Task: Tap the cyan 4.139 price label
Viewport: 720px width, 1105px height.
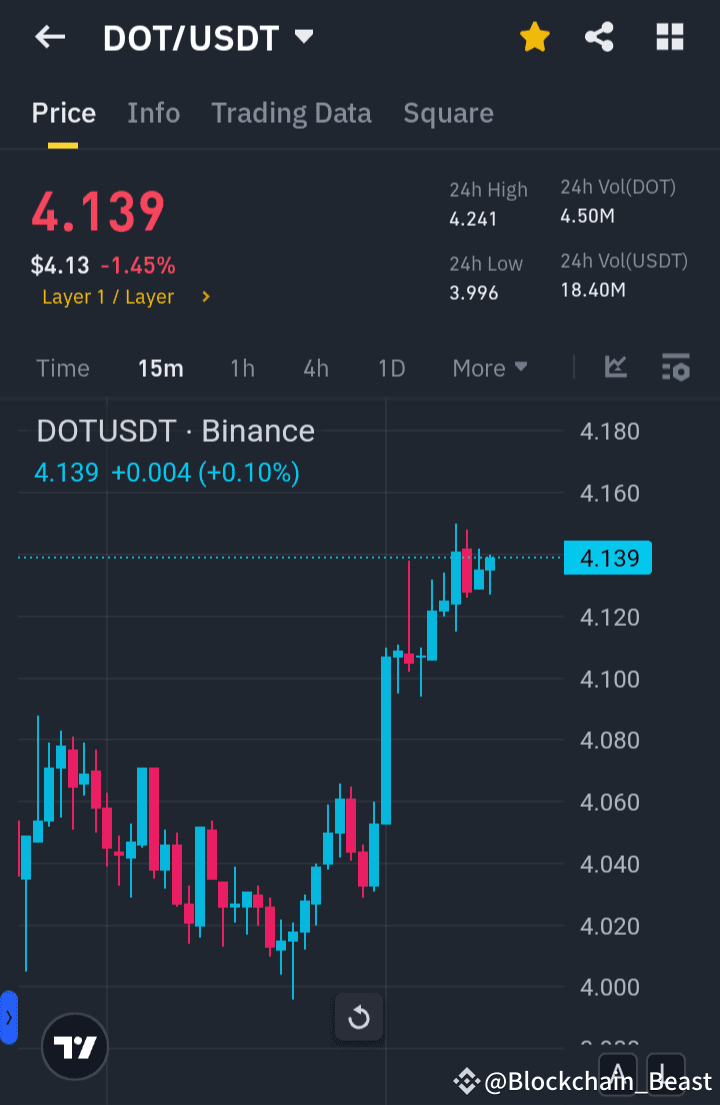Action: (607, 558)
